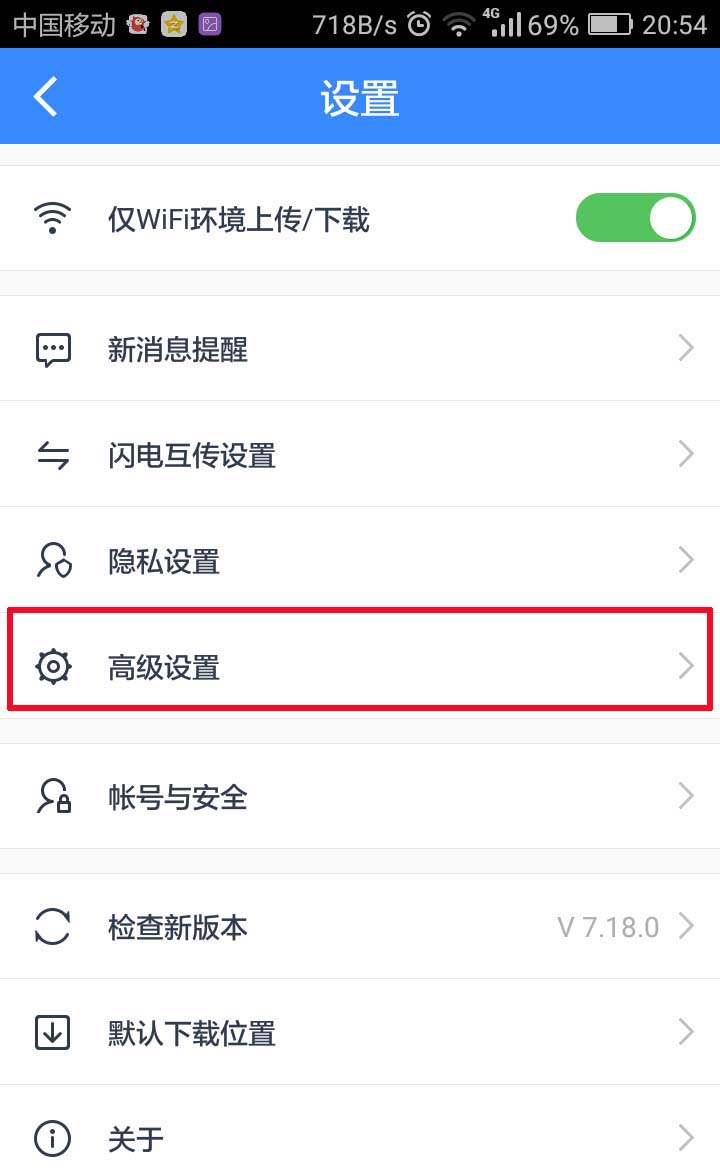The image size is (720, 1176).
Task: Open the 帐号与安全 menu entry
Action: pyautogui.click(x=360, y=796)
